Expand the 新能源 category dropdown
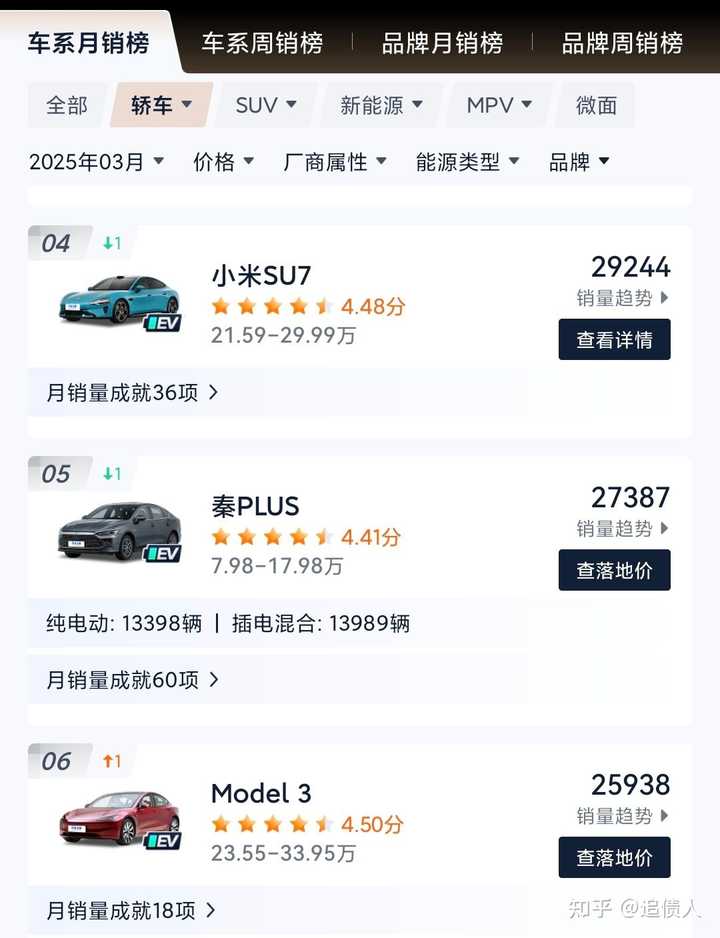Image resolution: width=720 pixels, height=938 pixels. click(x=381, y=105)
